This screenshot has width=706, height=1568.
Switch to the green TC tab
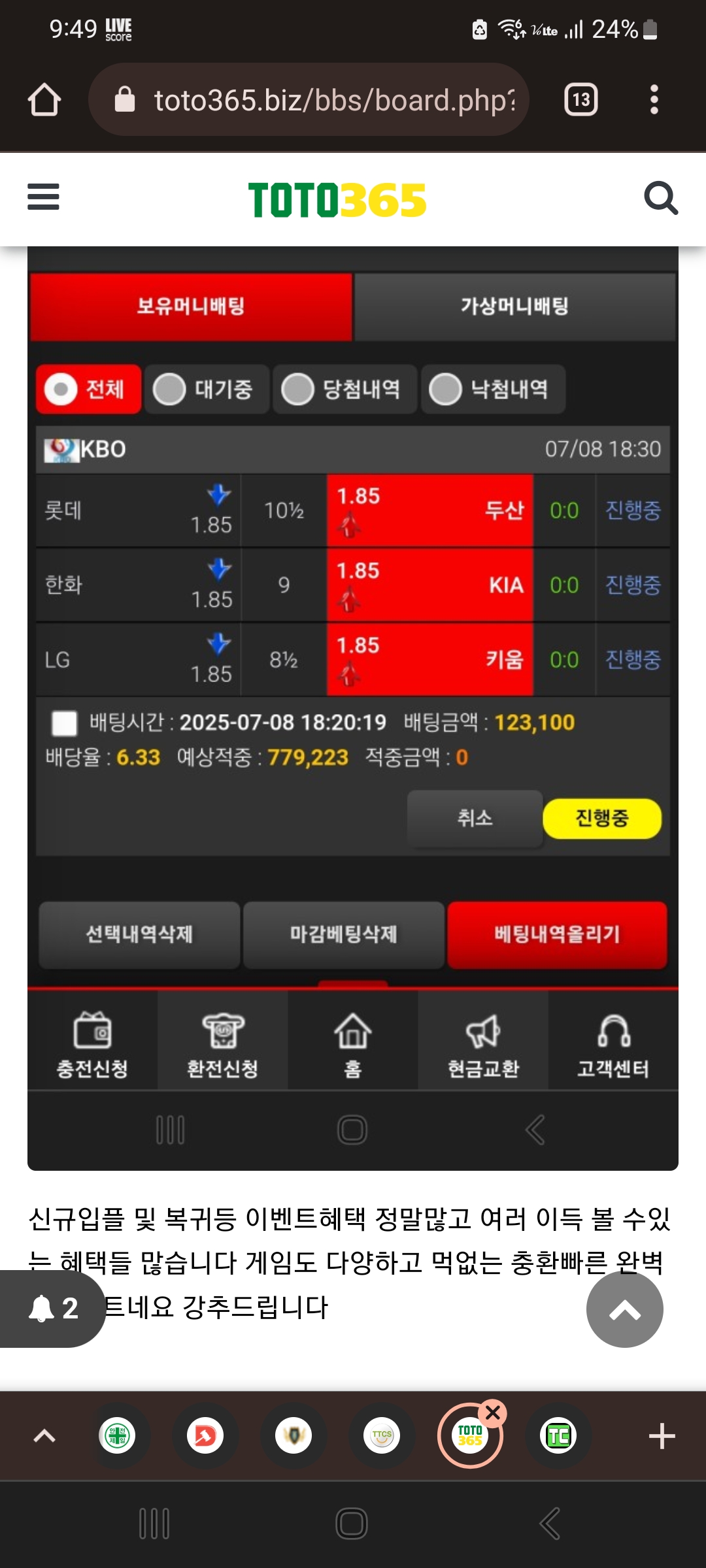[x=558, y=1435]
